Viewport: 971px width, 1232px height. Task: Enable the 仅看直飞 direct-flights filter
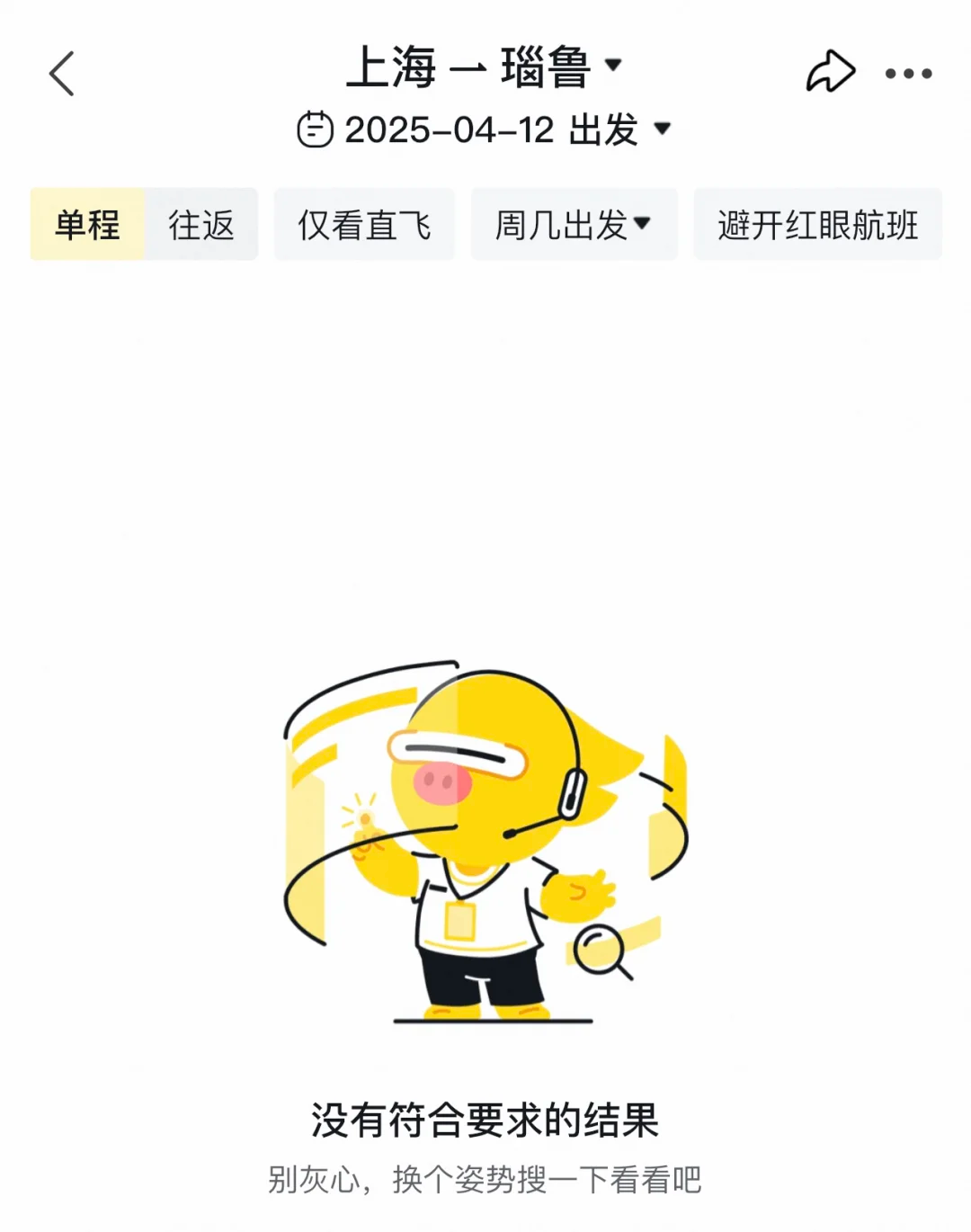pyautogui.click(x=364, y=225)
